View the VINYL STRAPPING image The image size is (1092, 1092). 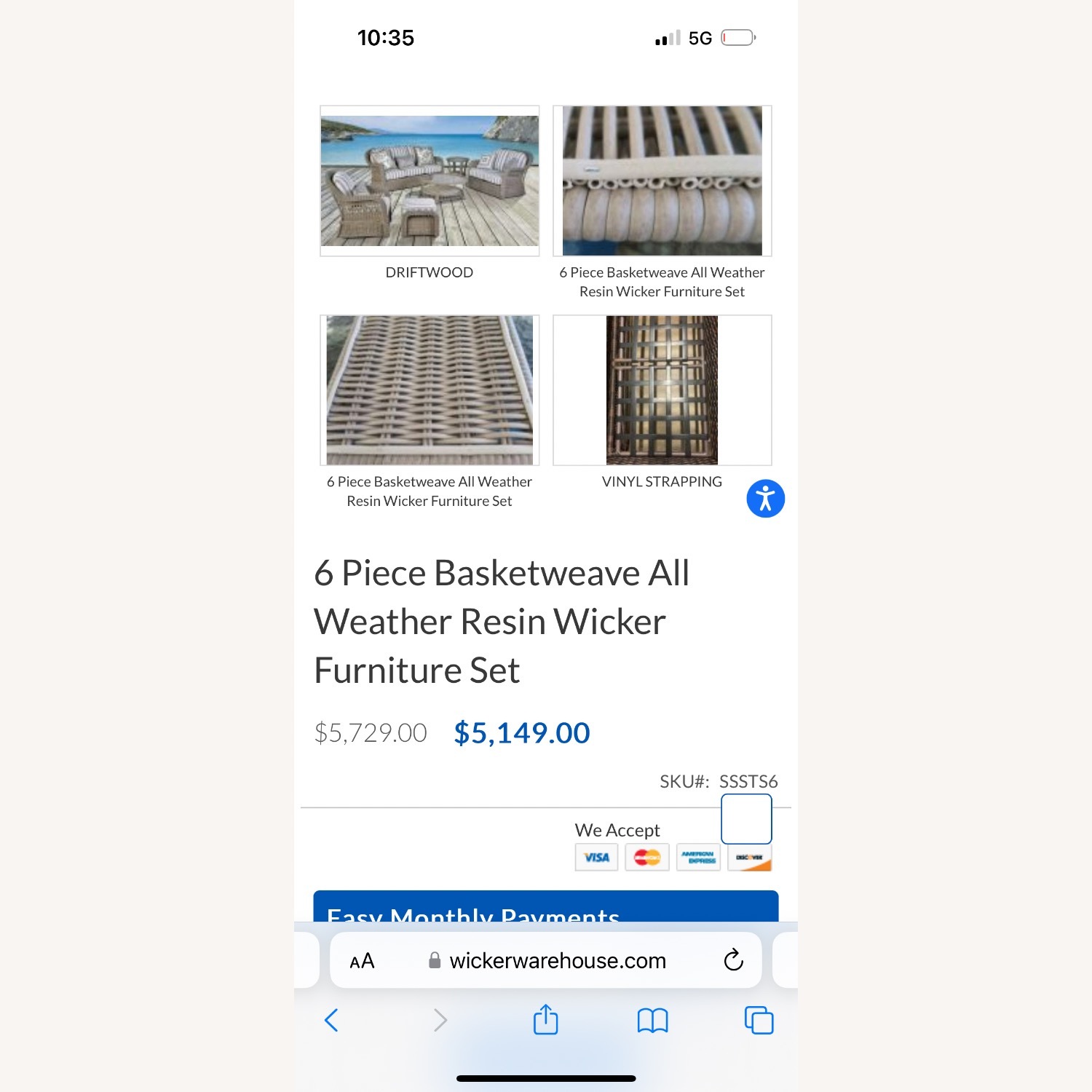662,390
